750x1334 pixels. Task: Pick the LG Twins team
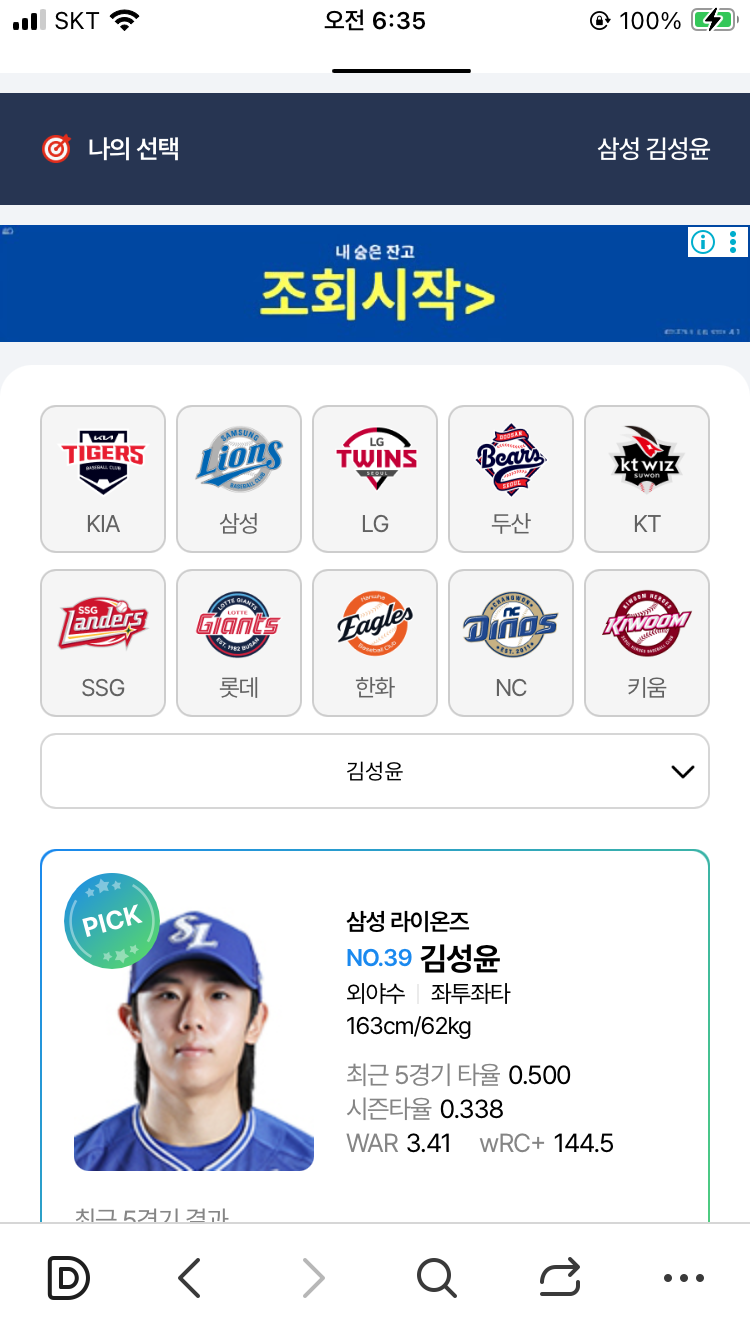tap(375, 478)
